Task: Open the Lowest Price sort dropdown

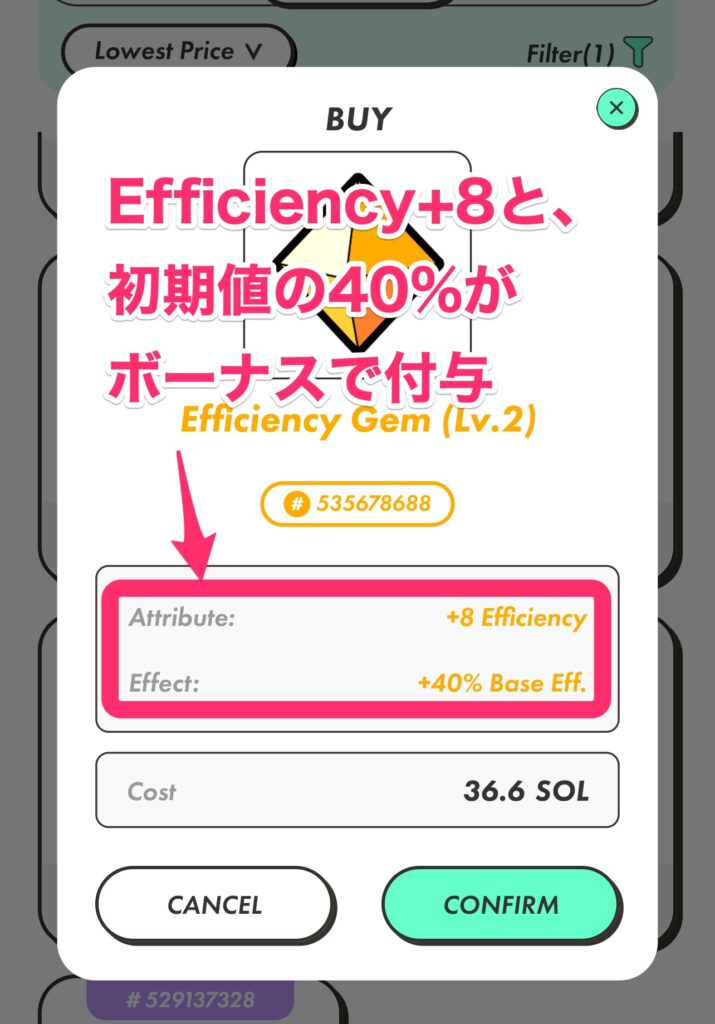Action: click(179, 51)
